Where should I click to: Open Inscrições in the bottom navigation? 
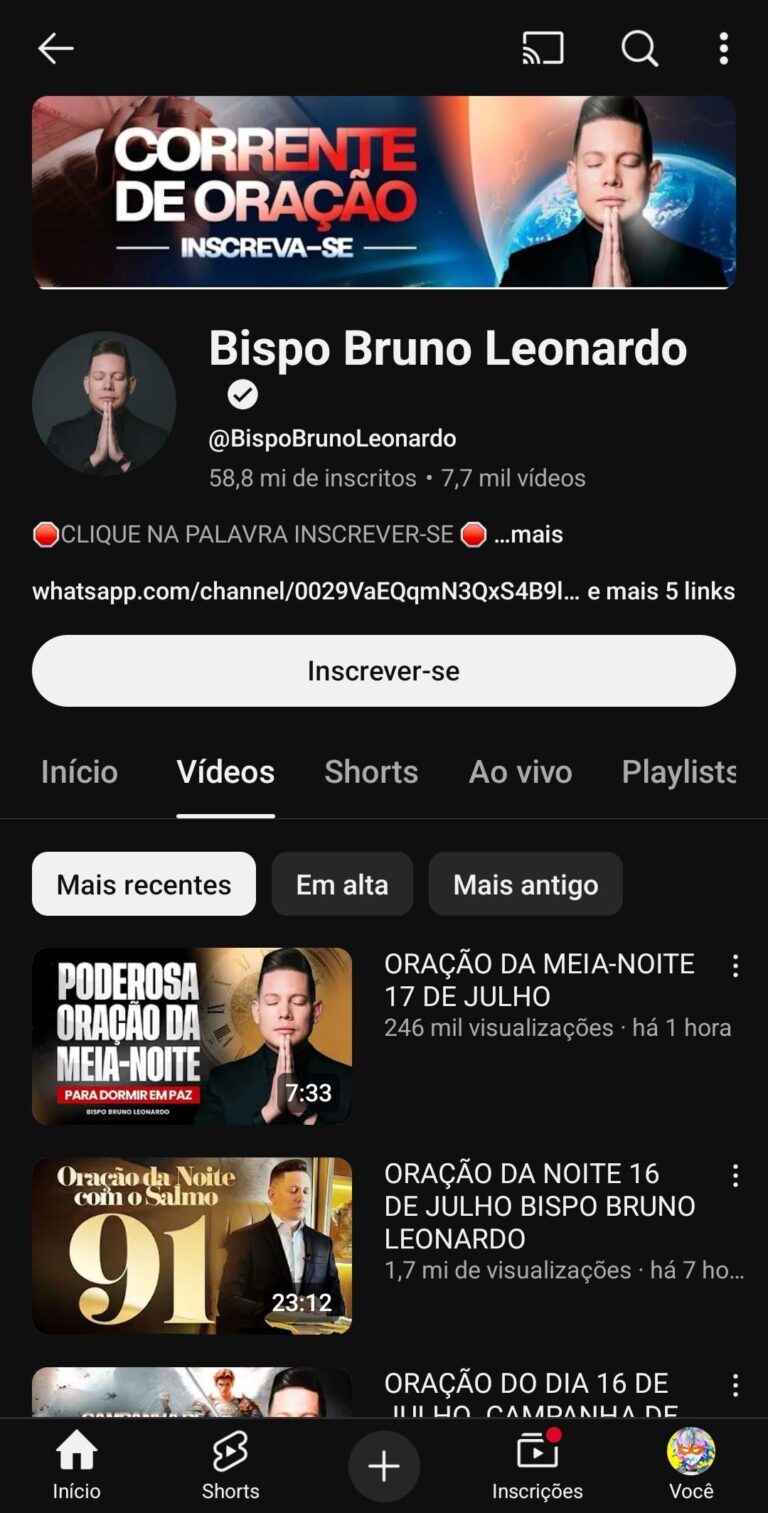(537, 1466)
